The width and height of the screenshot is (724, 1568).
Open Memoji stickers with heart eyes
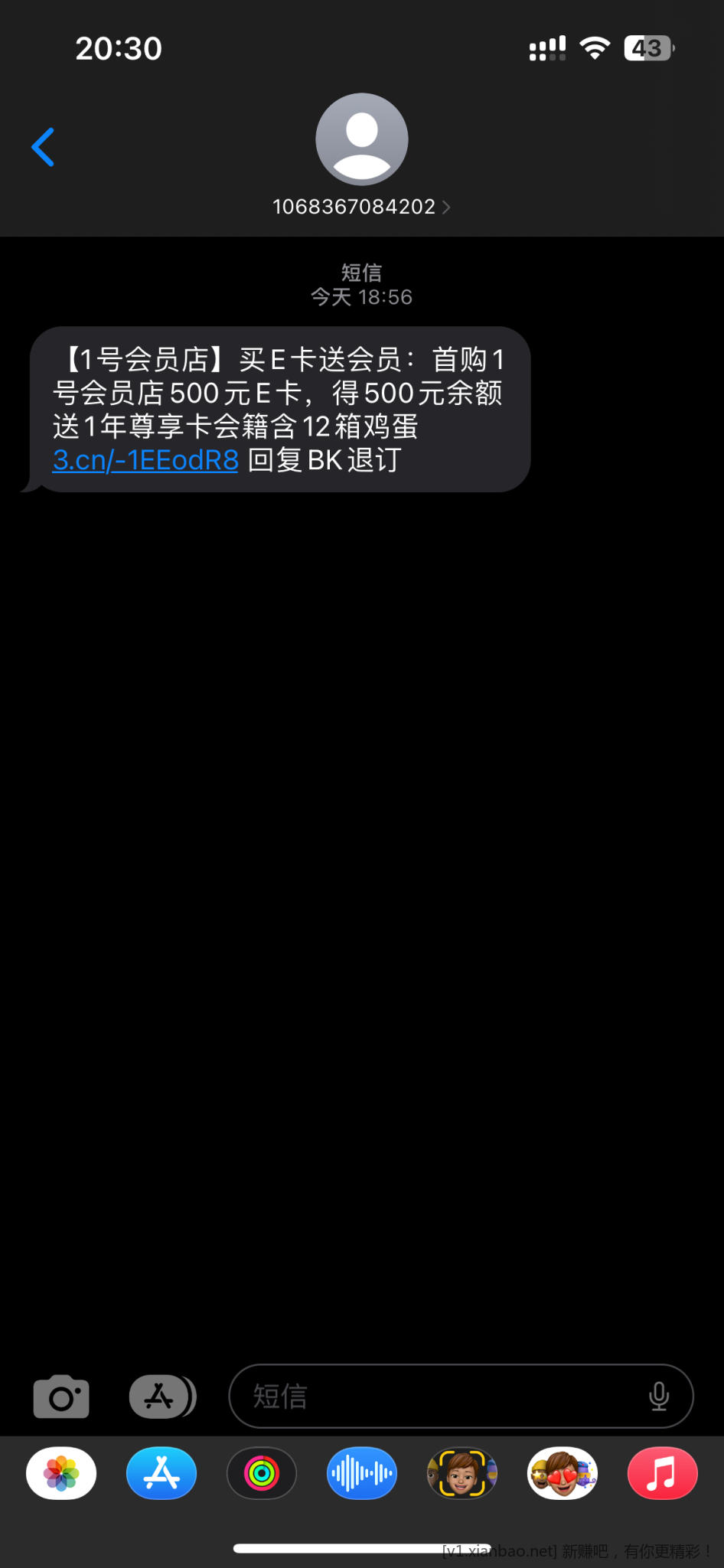(x=563, y=1473)
